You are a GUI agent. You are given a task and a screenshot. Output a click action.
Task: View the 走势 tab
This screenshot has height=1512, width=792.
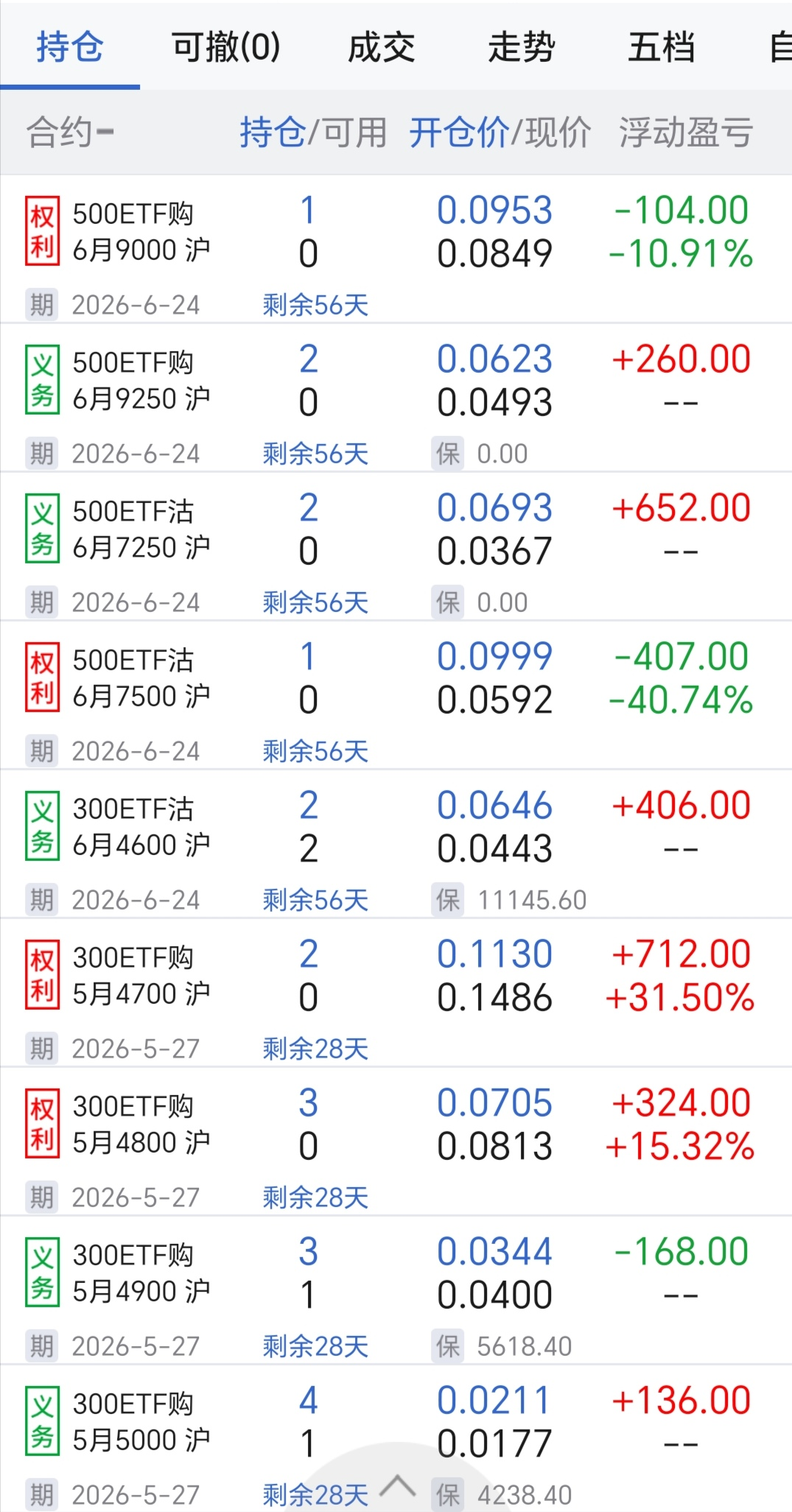click(x=521, y=48)
